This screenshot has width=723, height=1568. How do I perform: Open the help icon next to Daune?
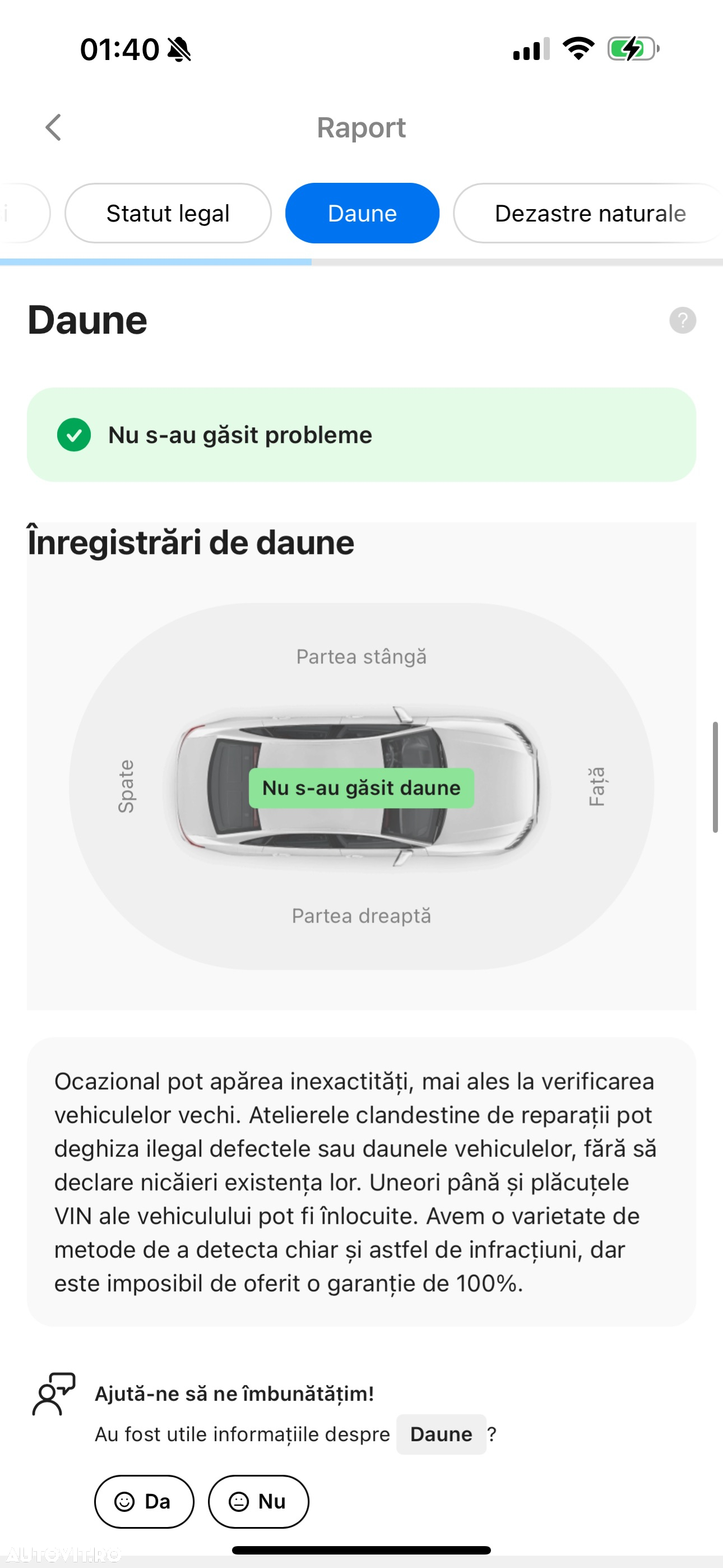(682, 320)
